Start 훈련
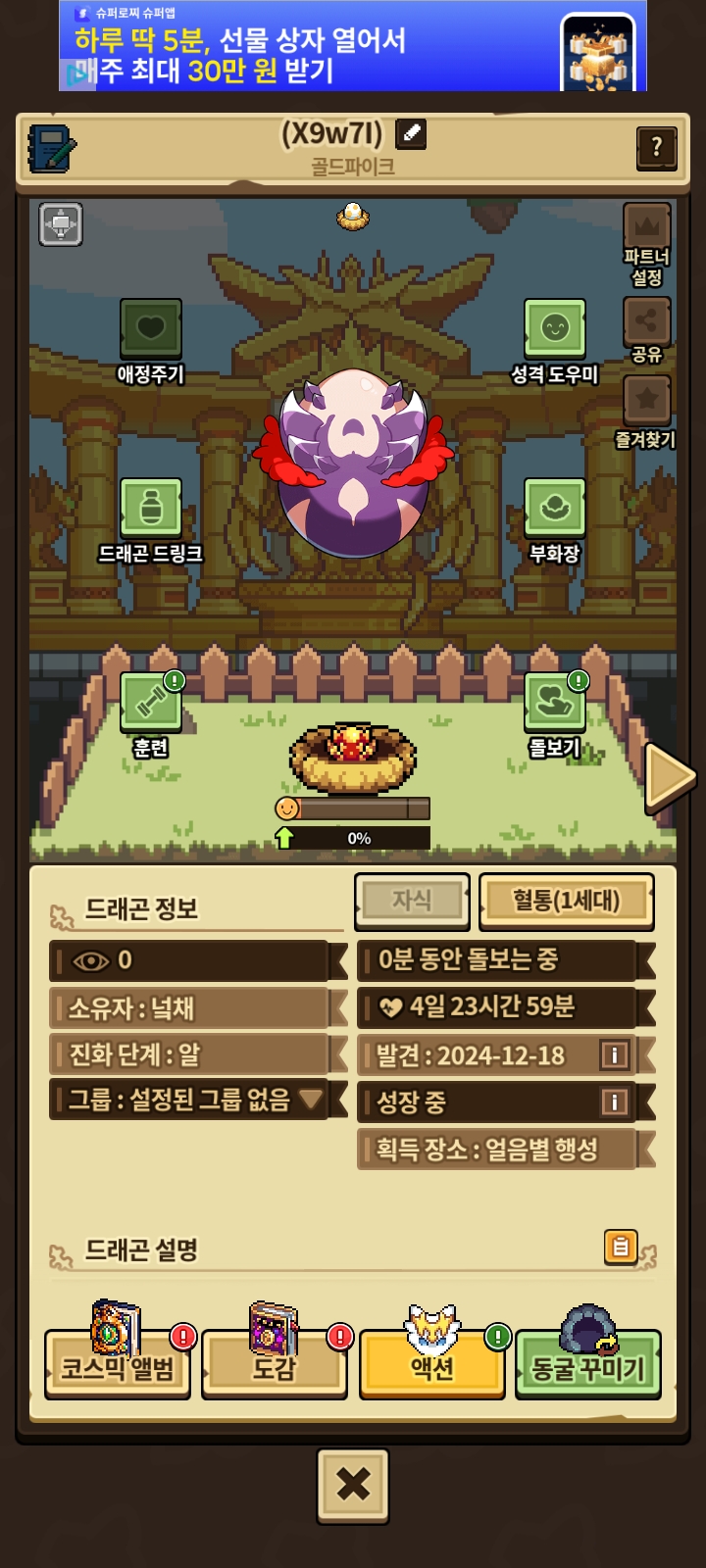The width and height of the screenshot is (706, 1568). (x=150, y=702)
